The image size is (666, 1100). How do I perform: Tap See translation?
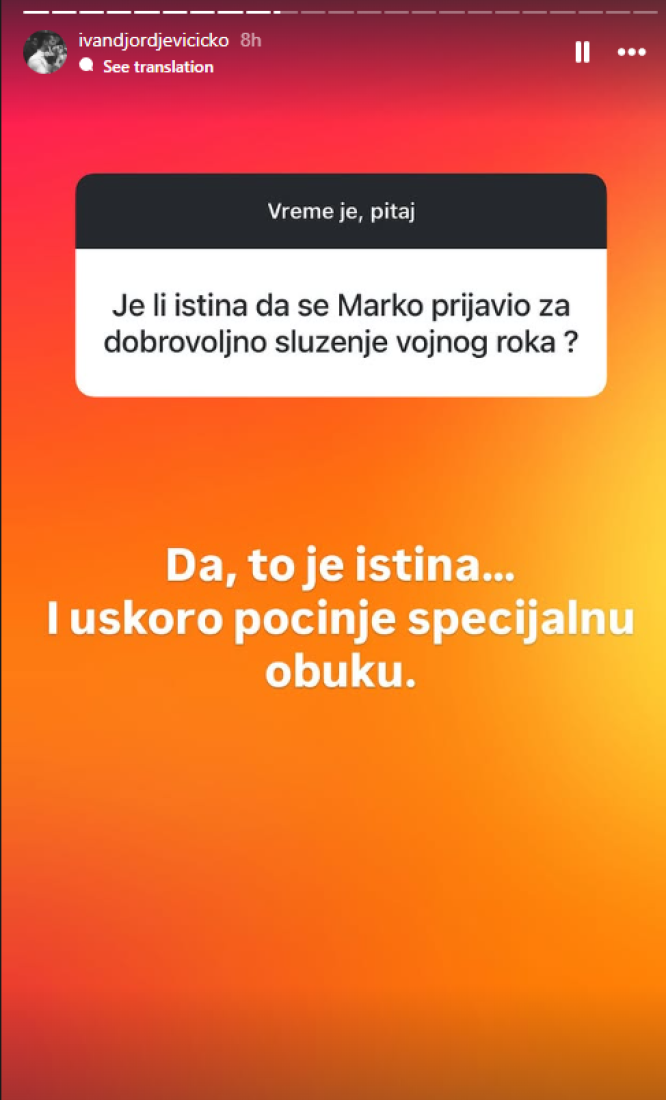pos(158,67)
